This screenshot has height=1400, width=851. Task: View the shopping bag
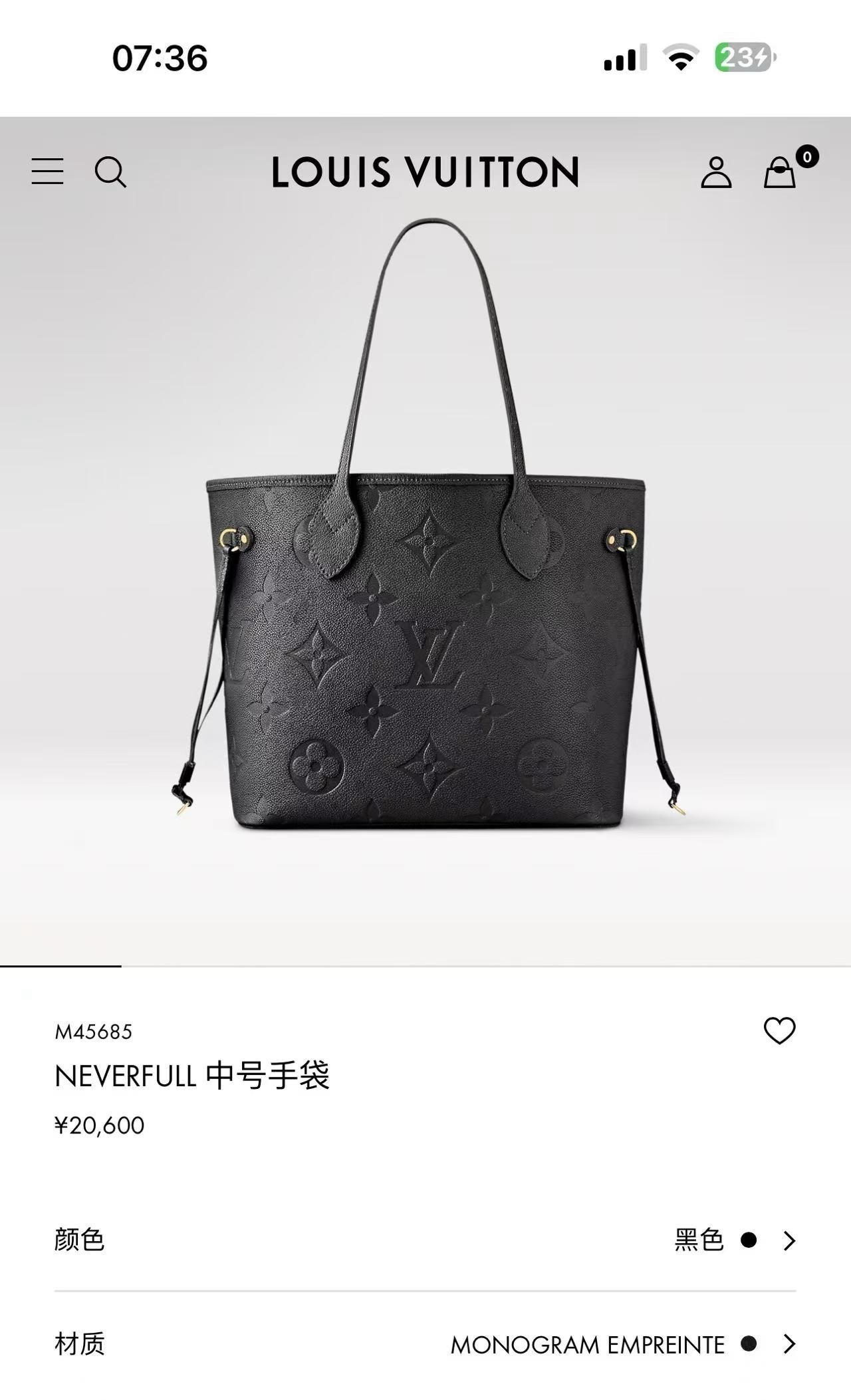click(x=780, y=172)
